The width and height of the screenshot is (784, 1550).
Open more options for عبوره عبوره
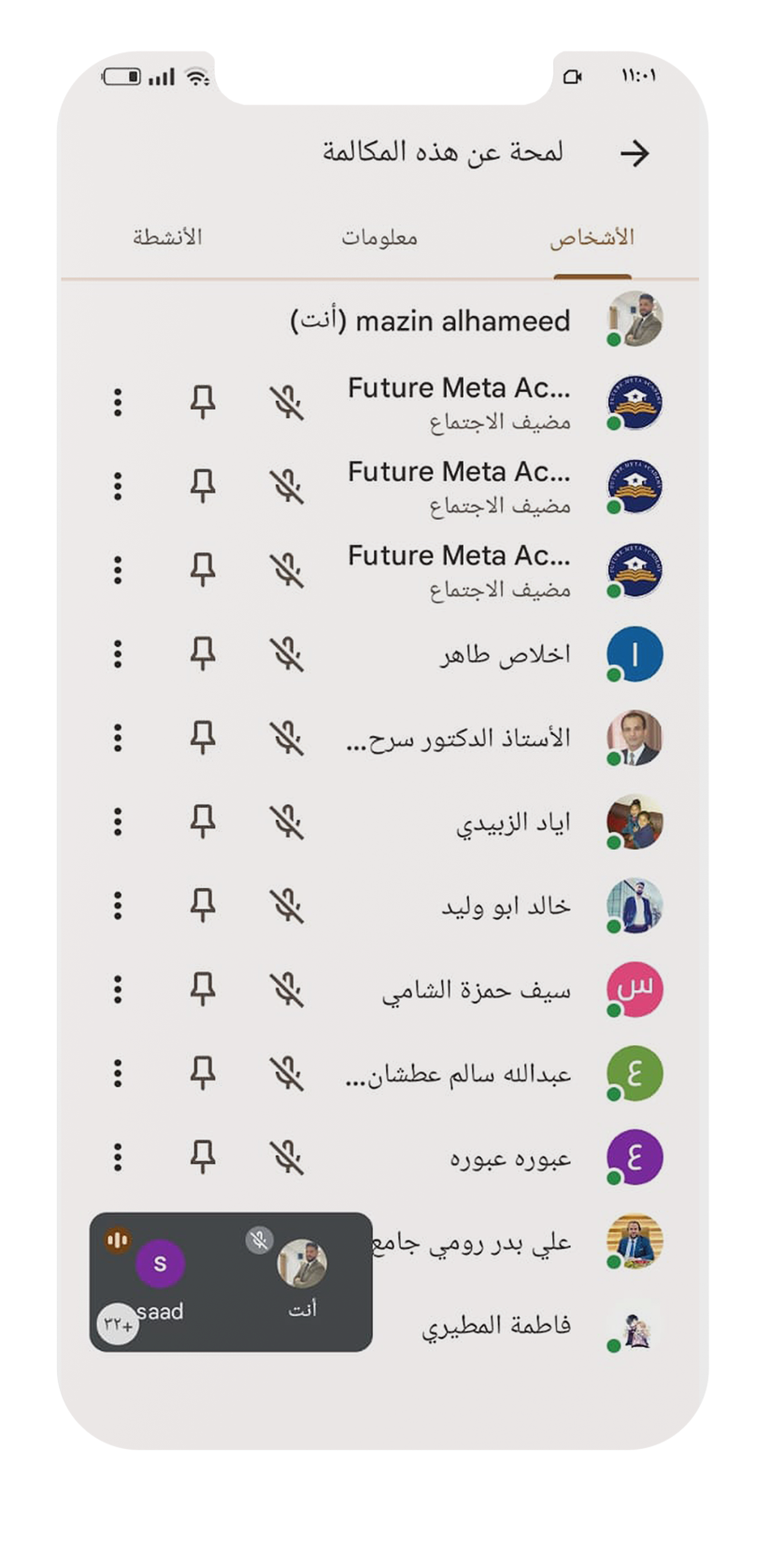point(118,1158)
